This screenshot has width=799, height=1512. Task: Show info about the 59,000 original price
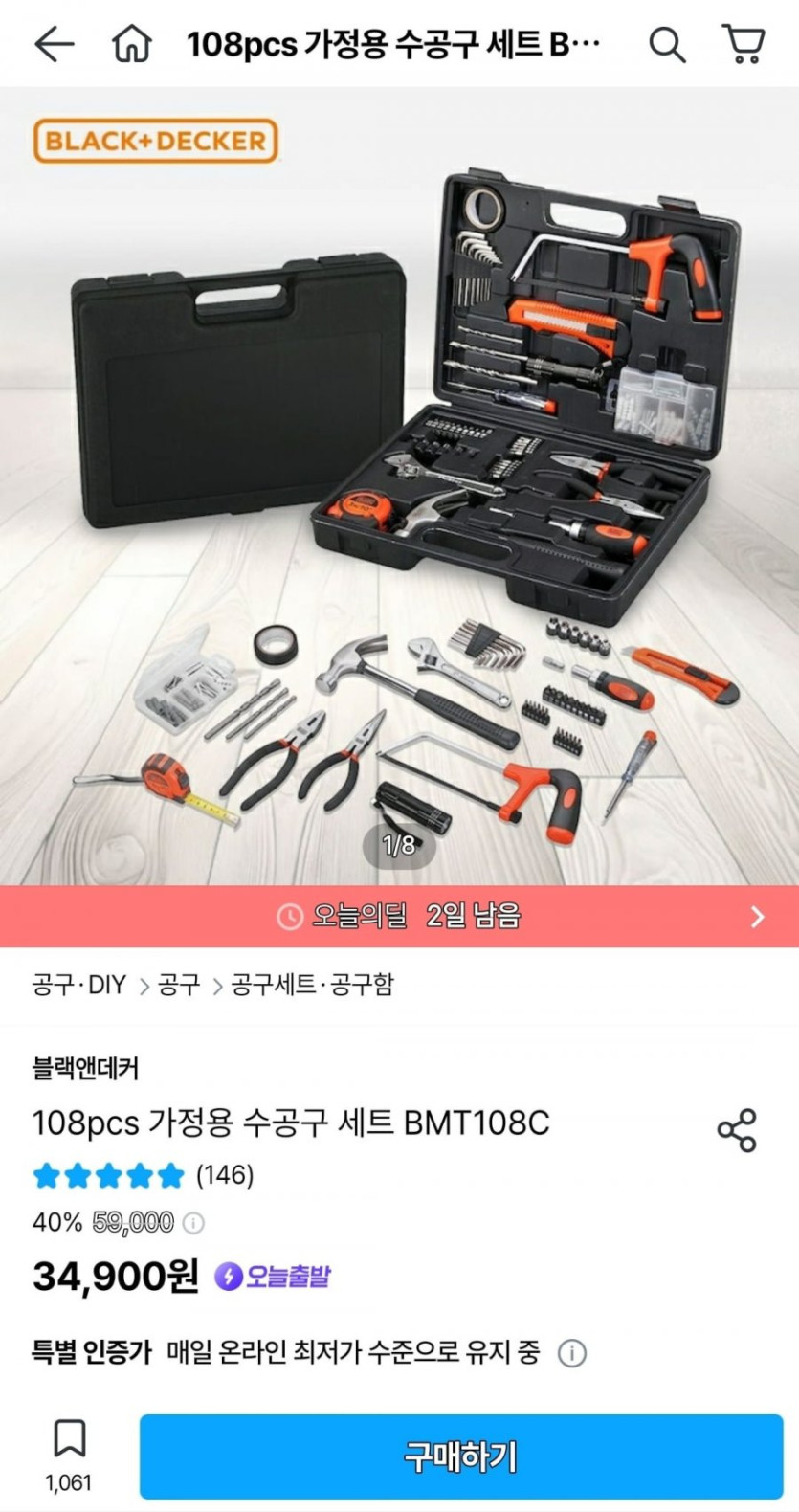(193, 1223)
